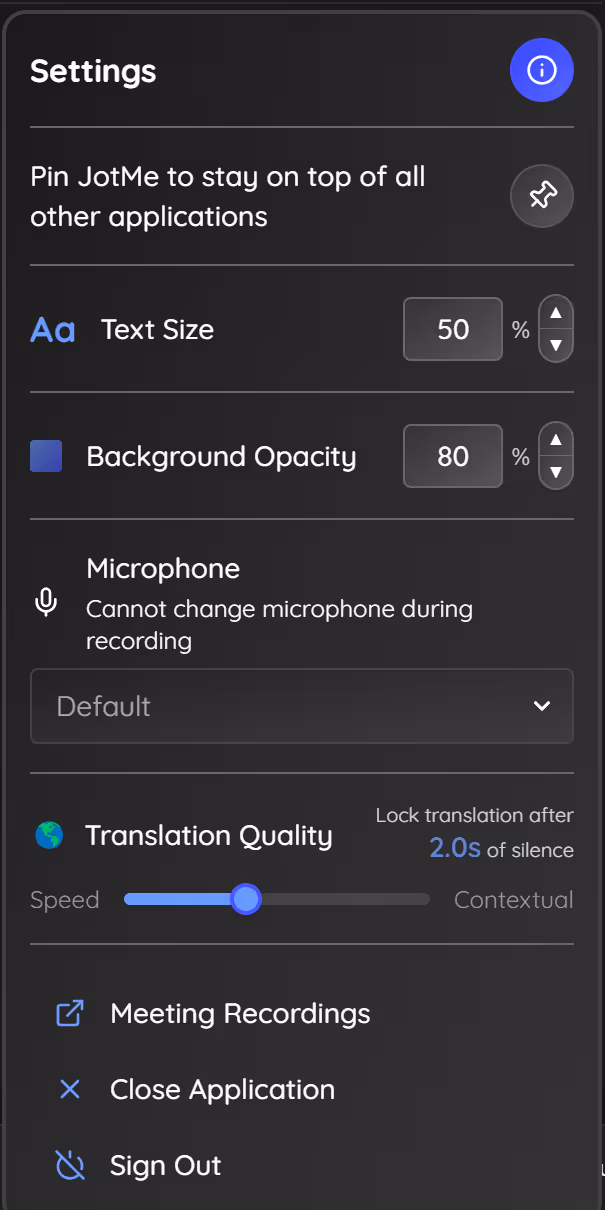Decrease Text Size with the down arrow
The width and height of the screenshot is (605, 1210).
(556, 346)
